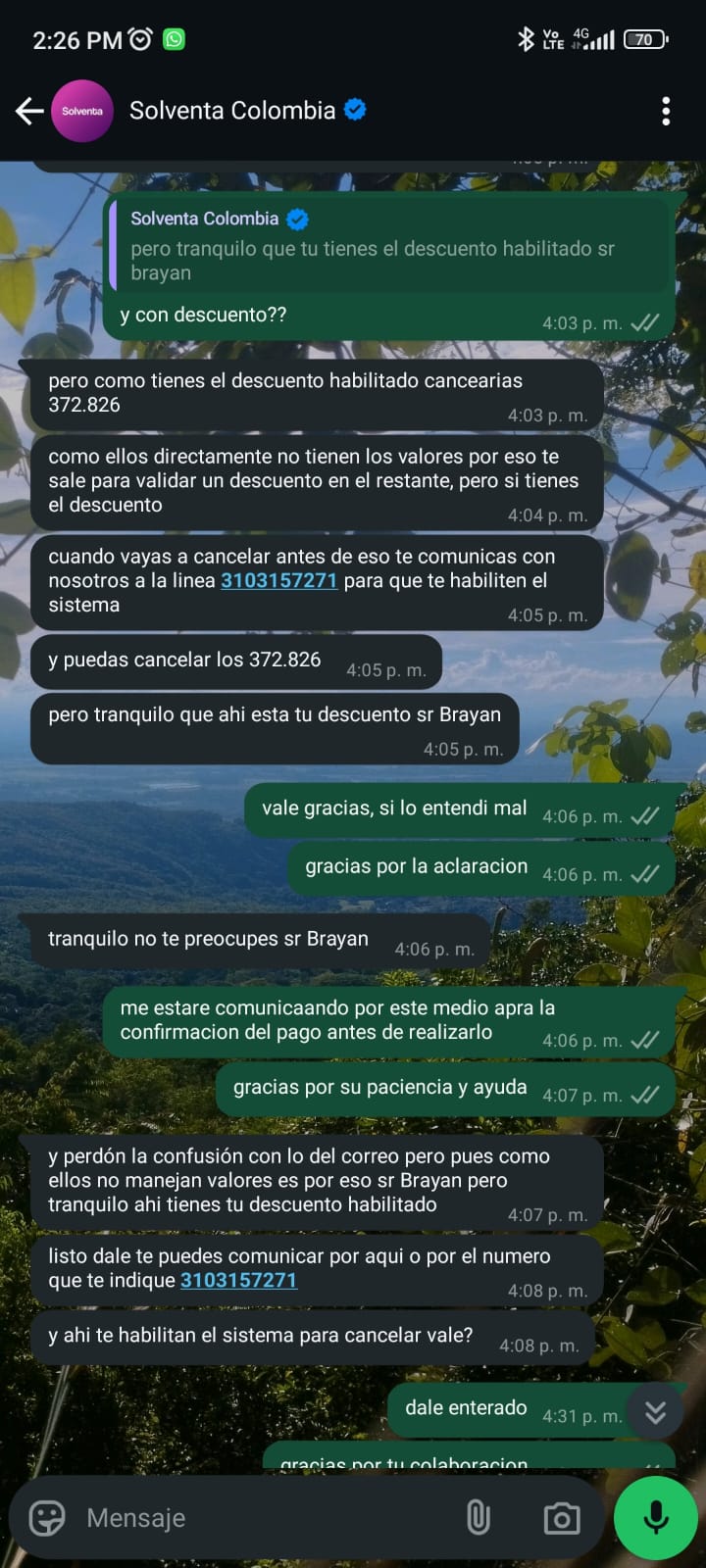Tap the voice message microphone
This screenshot has height=1568, width=706.
click(655, 1518)
